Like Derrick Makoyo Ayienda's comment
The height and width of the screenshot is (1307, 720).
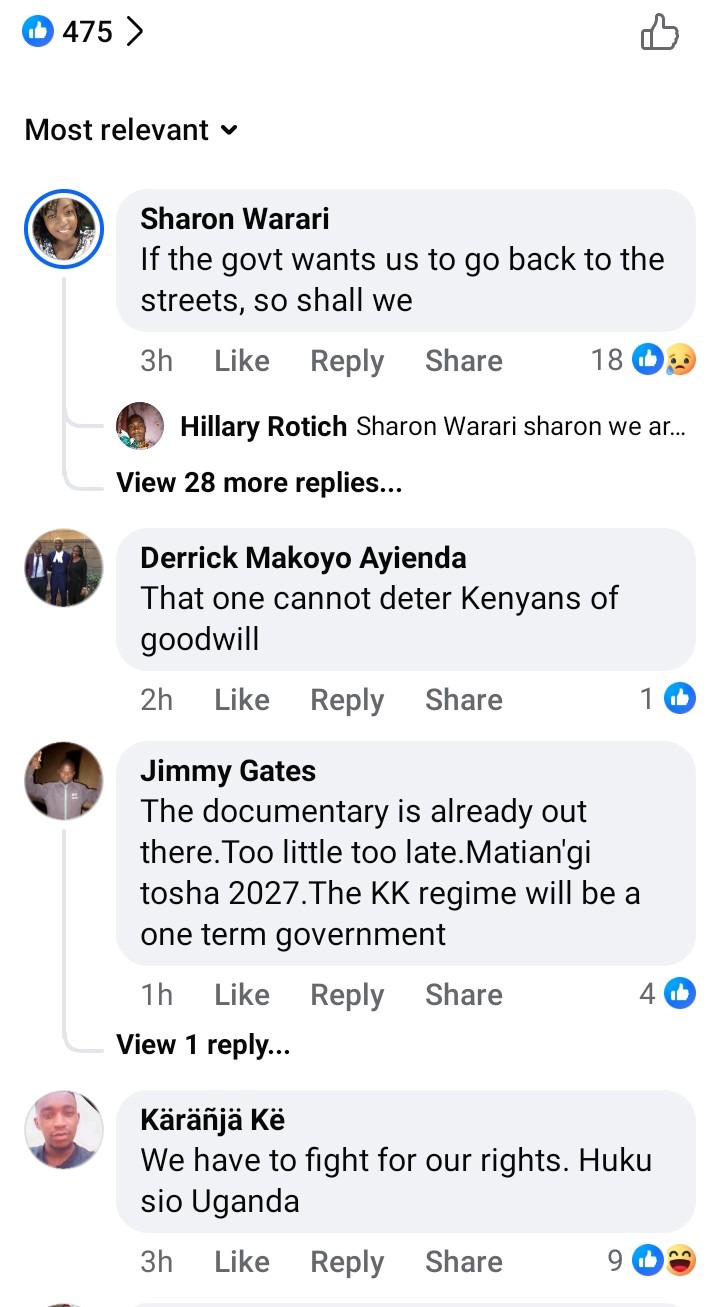(241, 700)
